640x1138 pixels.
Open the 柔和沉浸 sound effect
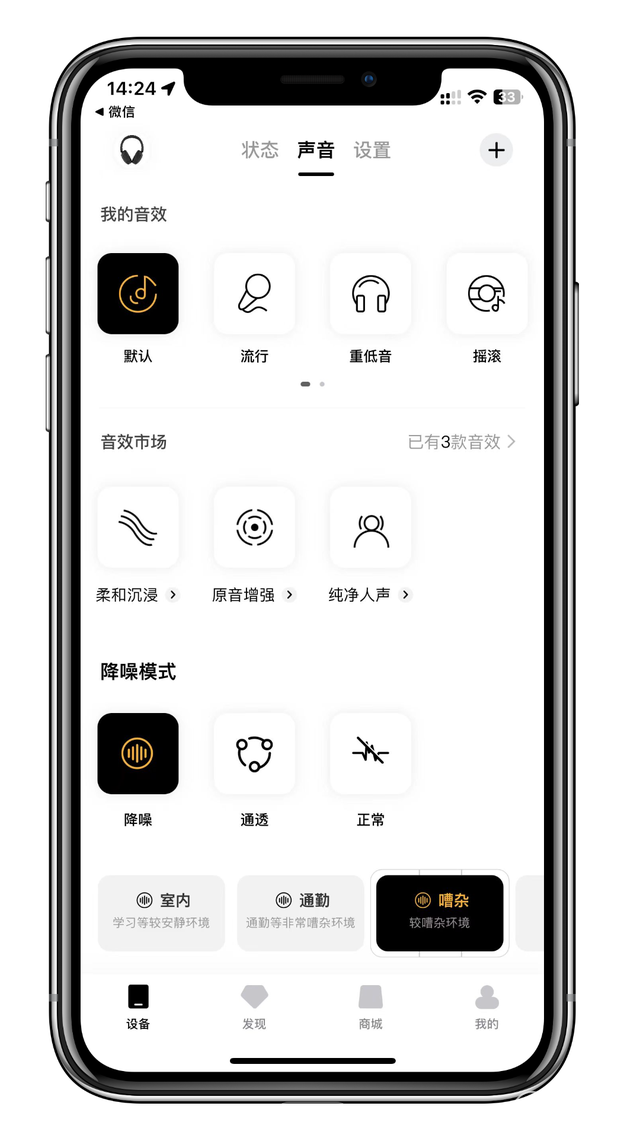pos(138,528)
